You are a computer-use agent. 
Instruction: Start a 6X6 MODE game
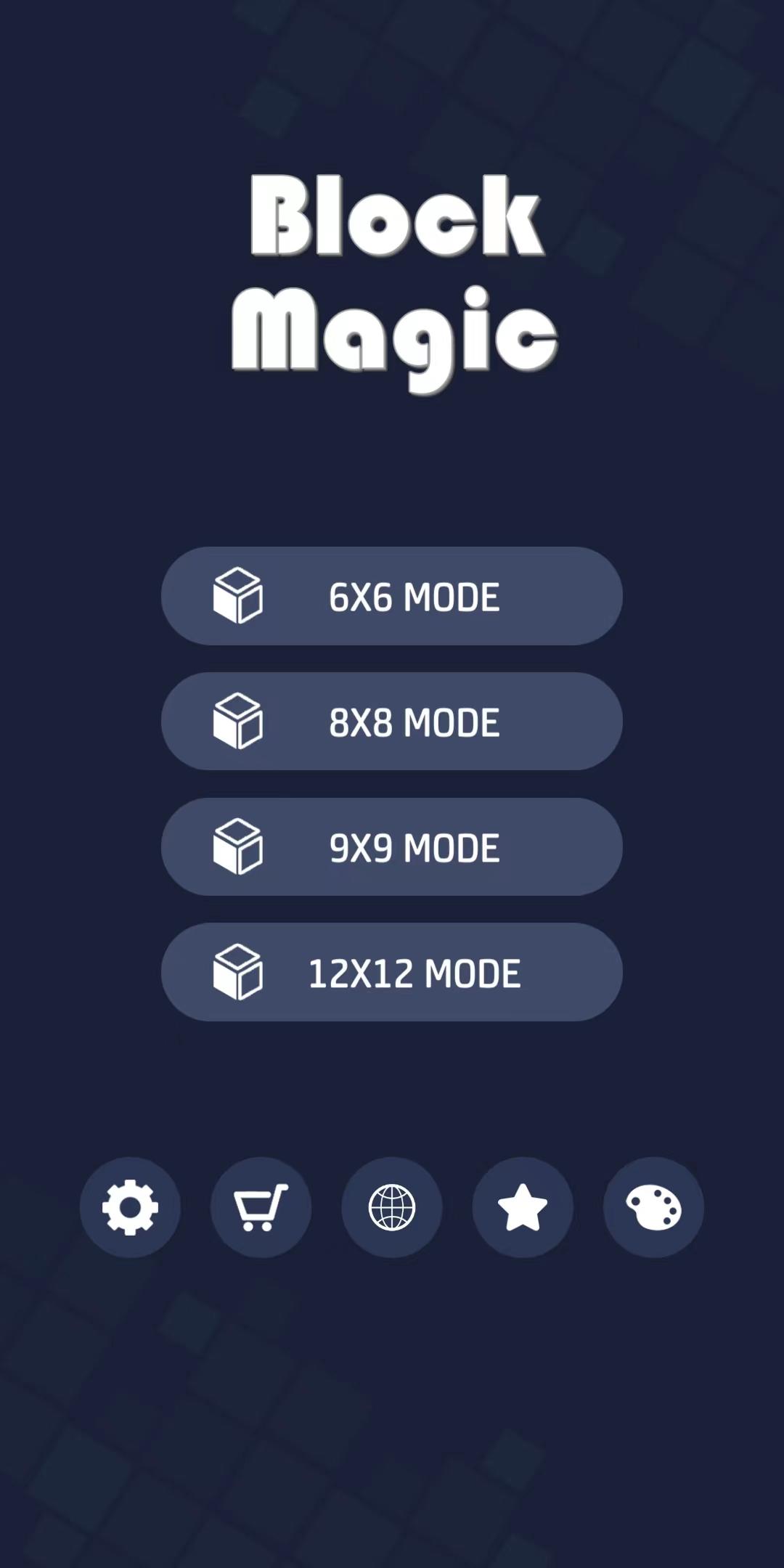(392, 595)
